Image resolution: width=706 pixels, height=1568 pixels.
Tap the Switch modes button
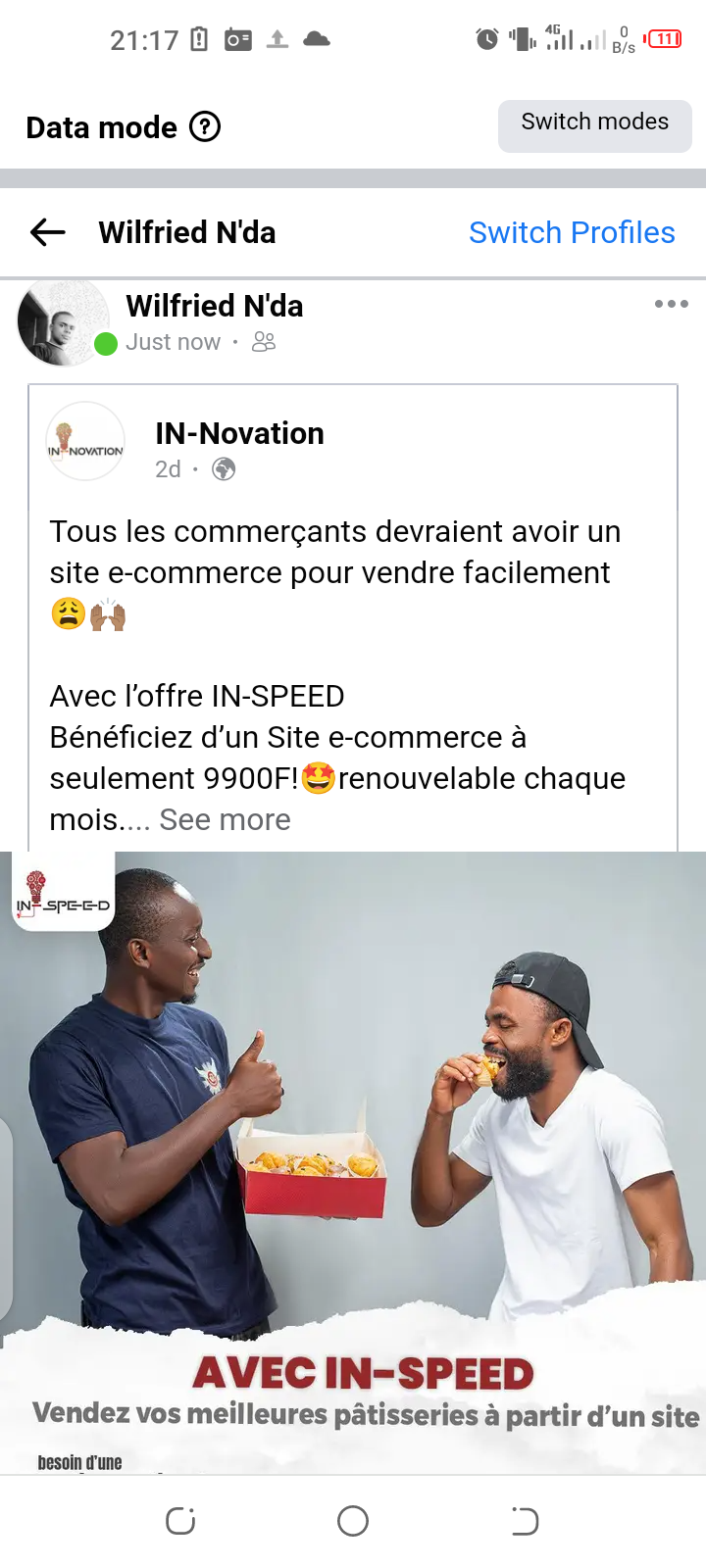(594, 124)
